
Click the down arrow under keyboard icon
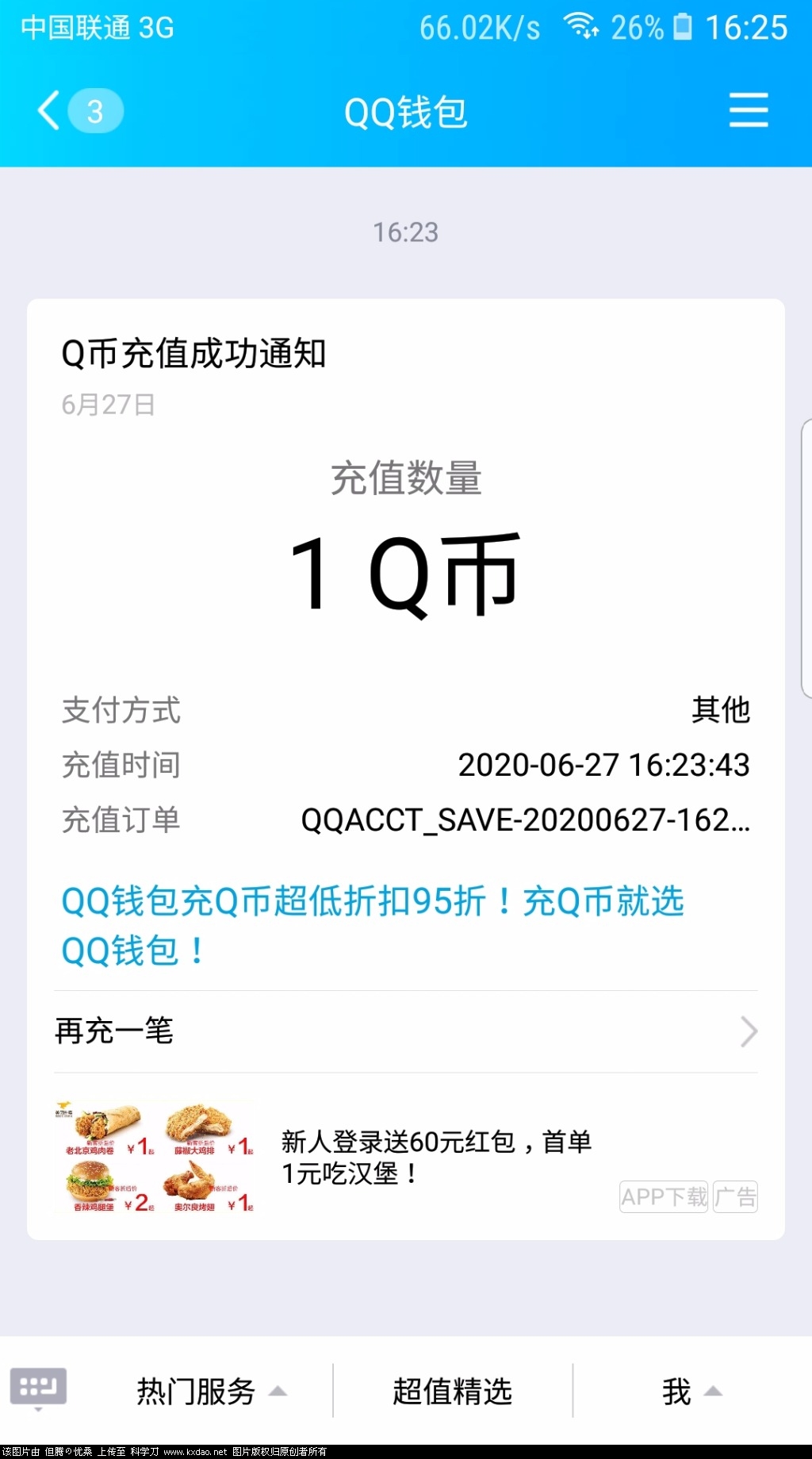pos(37,1408)
